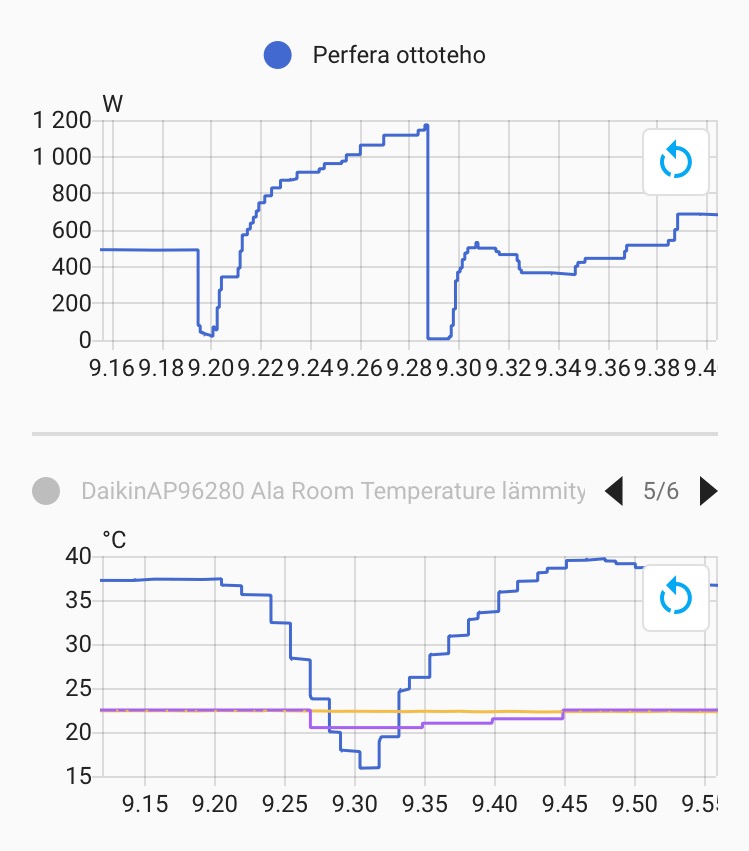Go to next legend page

708,491
